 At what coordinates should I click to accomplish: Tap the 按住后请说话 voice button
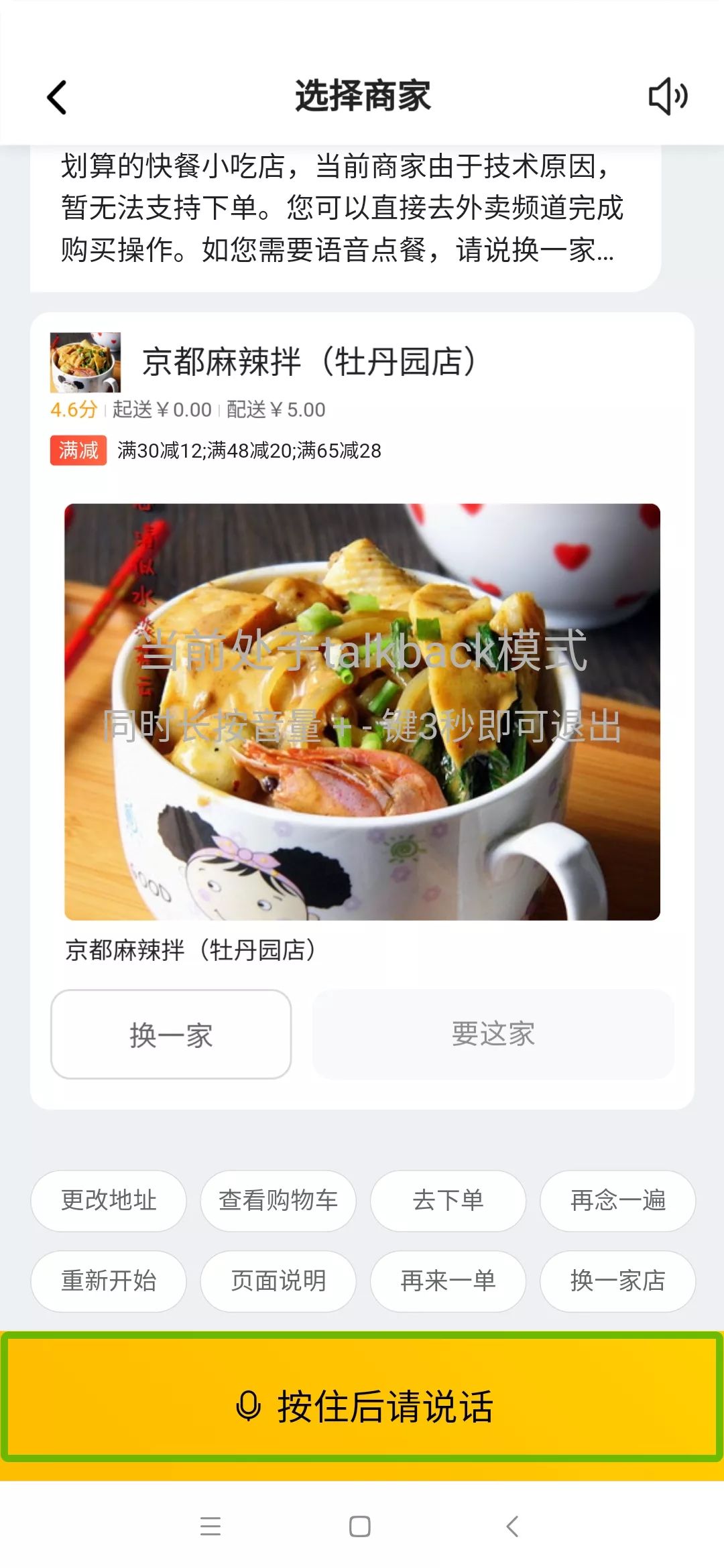click(362, 1406)
